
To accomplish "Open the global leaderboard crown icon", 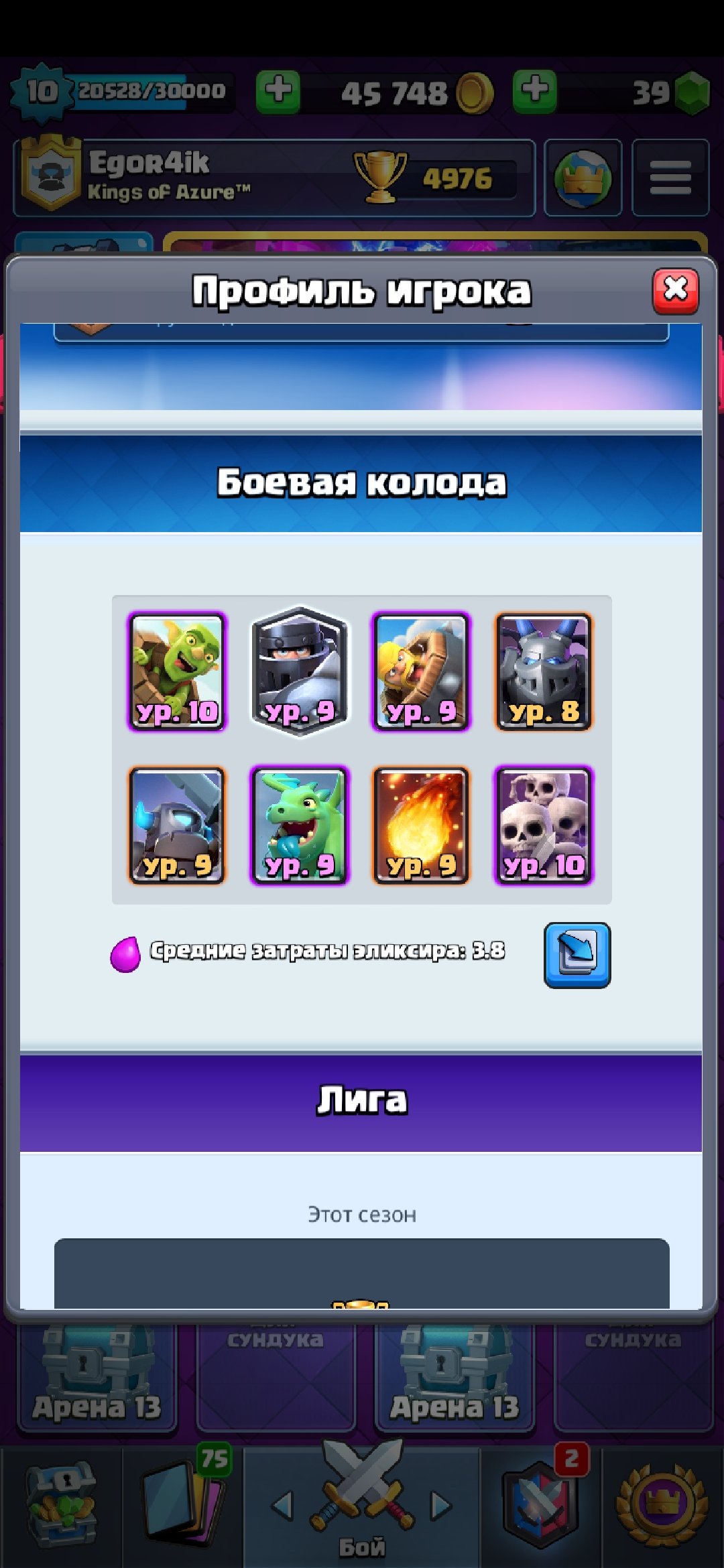I will [583, 178].
